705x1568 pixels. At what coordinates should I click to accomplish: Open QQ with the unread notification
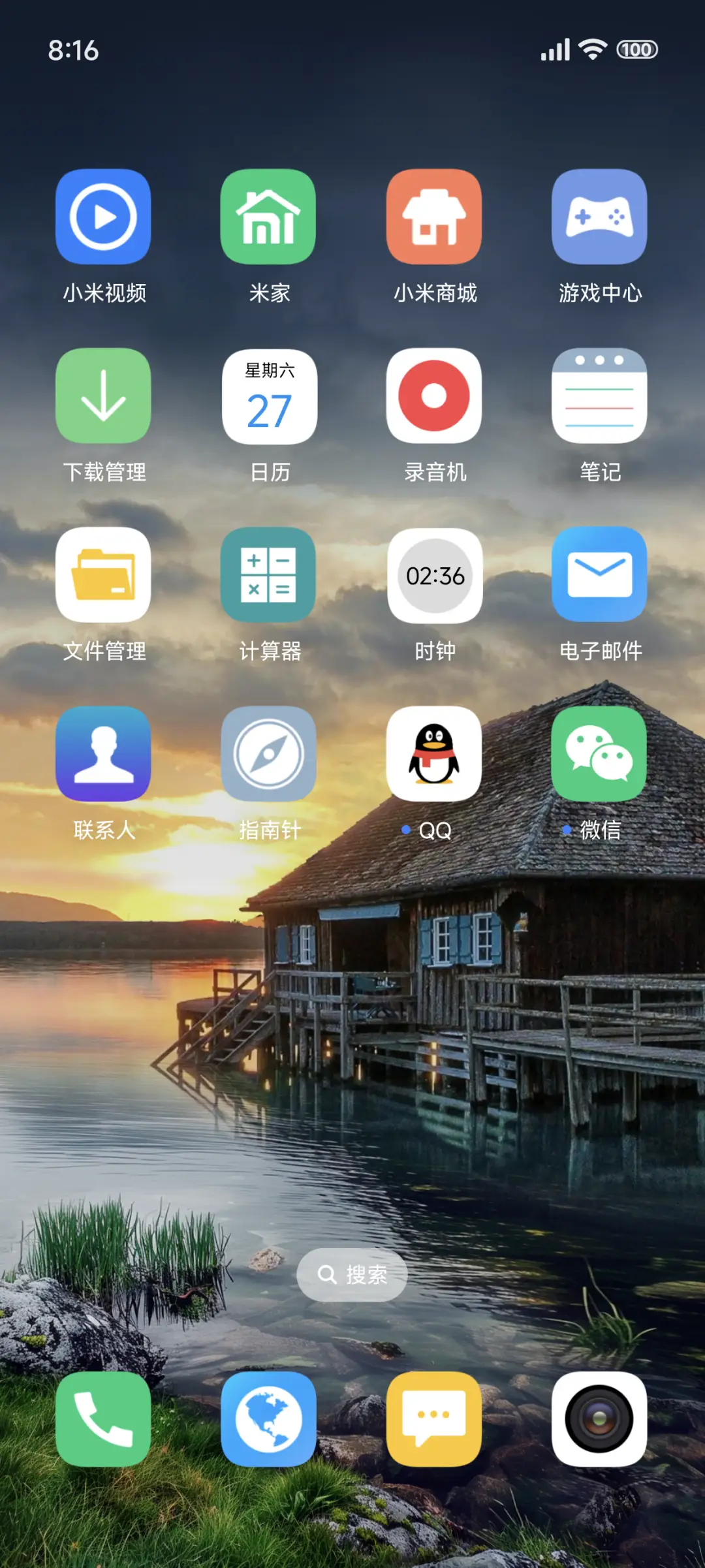point(434,754)
